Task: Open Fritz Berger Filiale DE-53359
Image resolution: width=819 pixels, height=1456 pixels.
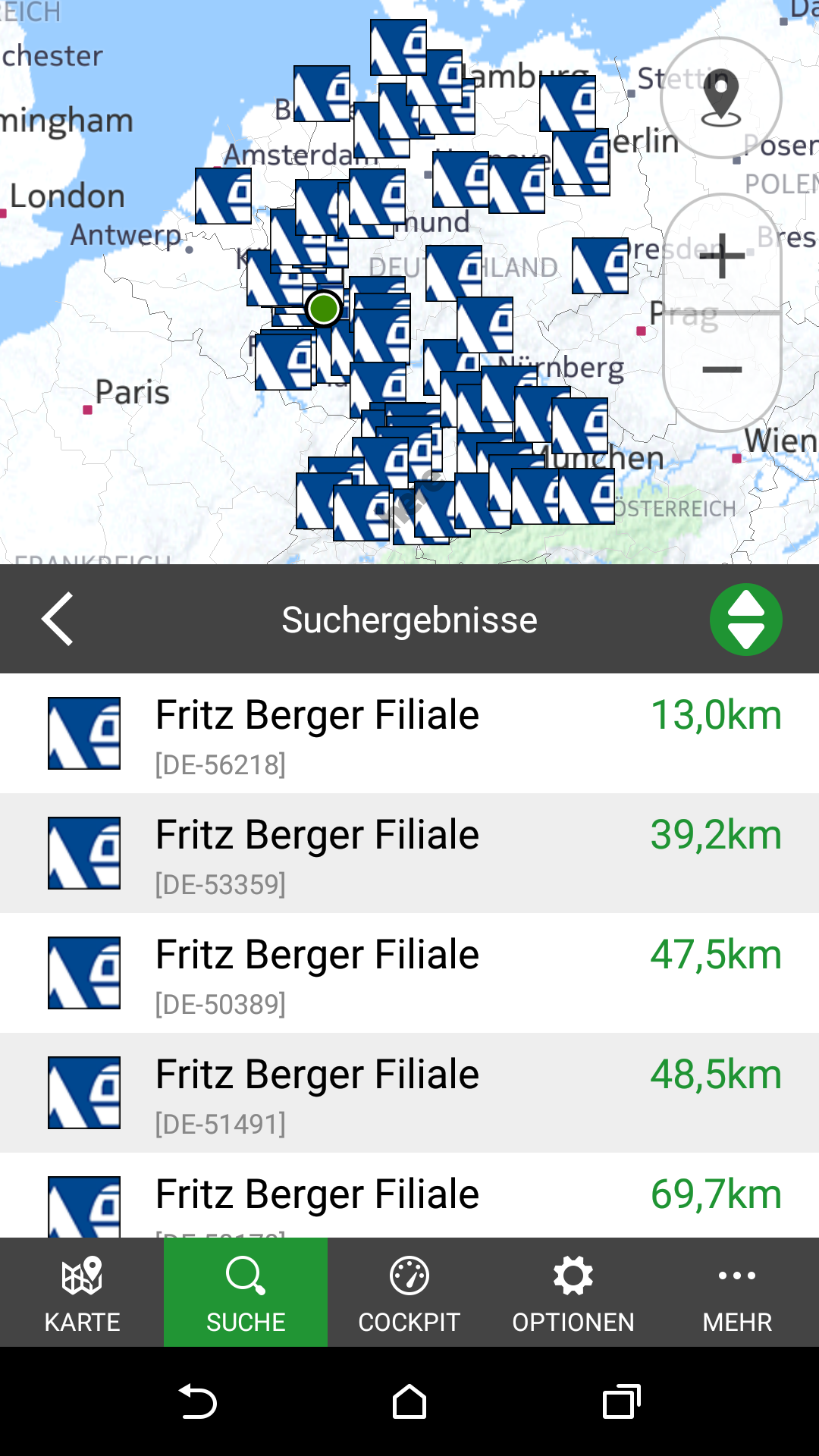Action: click(409, 853)
